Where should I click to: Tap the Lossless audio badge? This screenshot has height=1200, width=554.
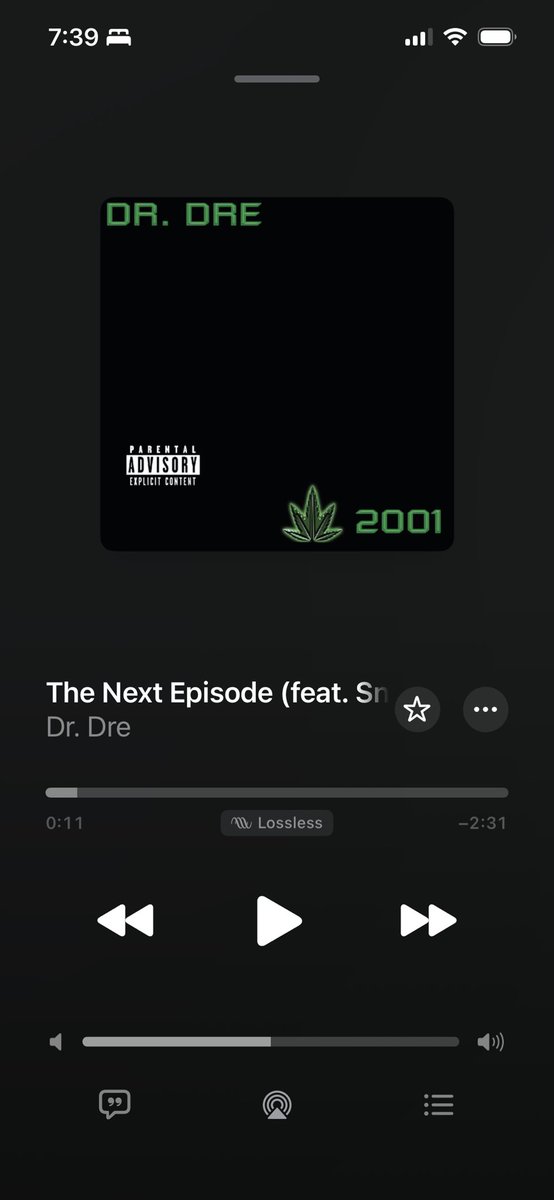pos(277,823)
